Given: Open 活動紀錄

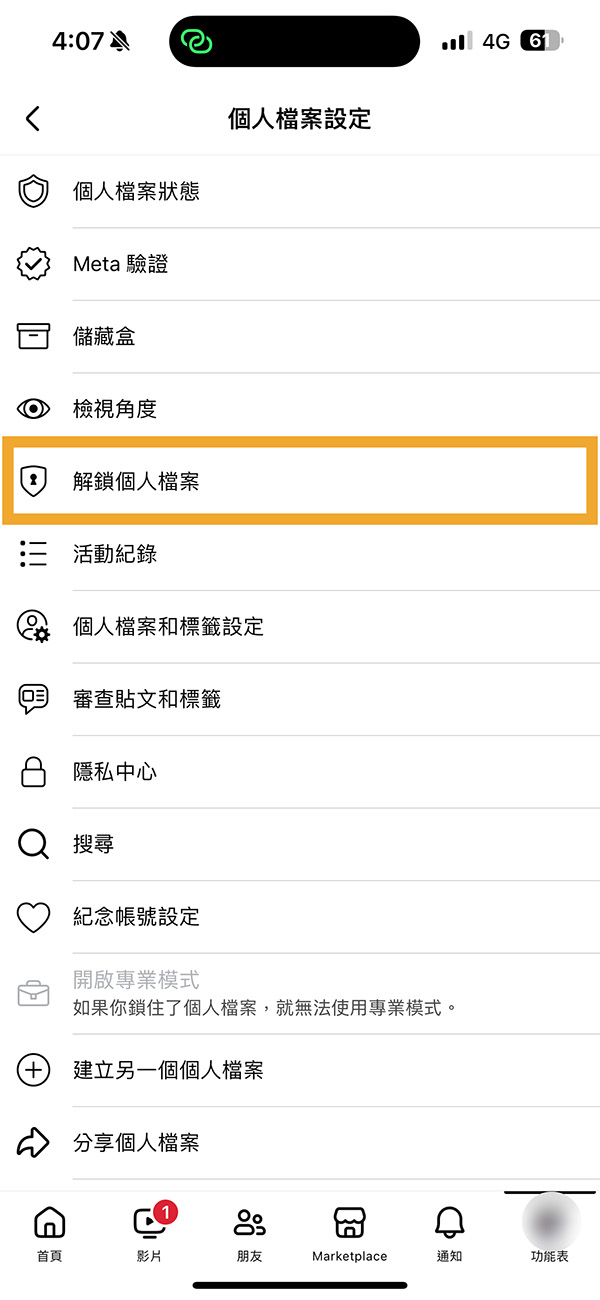Looking at the screenshot, I should pos(300,554).
